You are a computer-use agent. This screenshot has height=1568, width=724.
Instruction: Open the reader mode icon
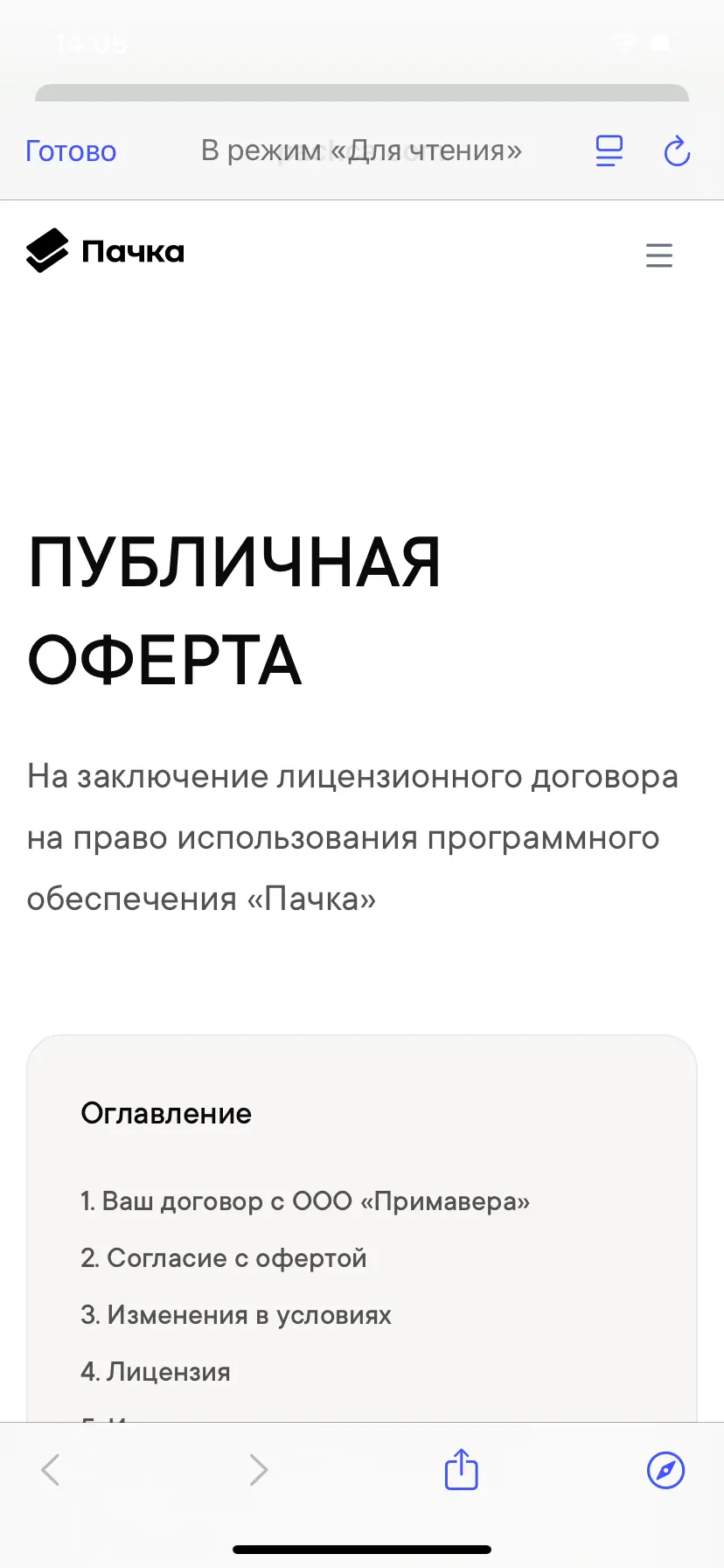coord(609,151)
